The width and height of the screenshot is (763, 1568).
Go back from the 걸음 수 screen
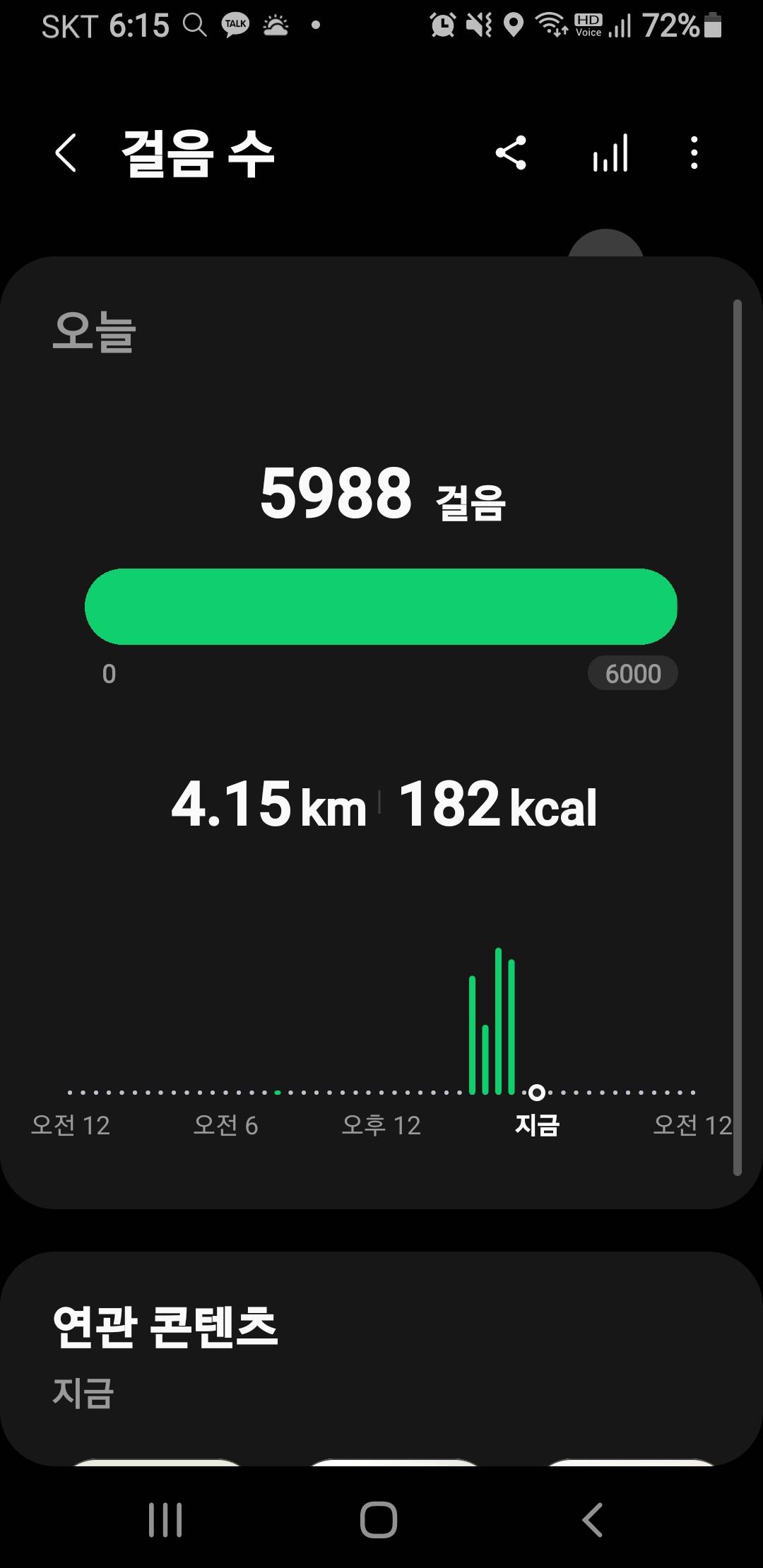pos(66,153)
